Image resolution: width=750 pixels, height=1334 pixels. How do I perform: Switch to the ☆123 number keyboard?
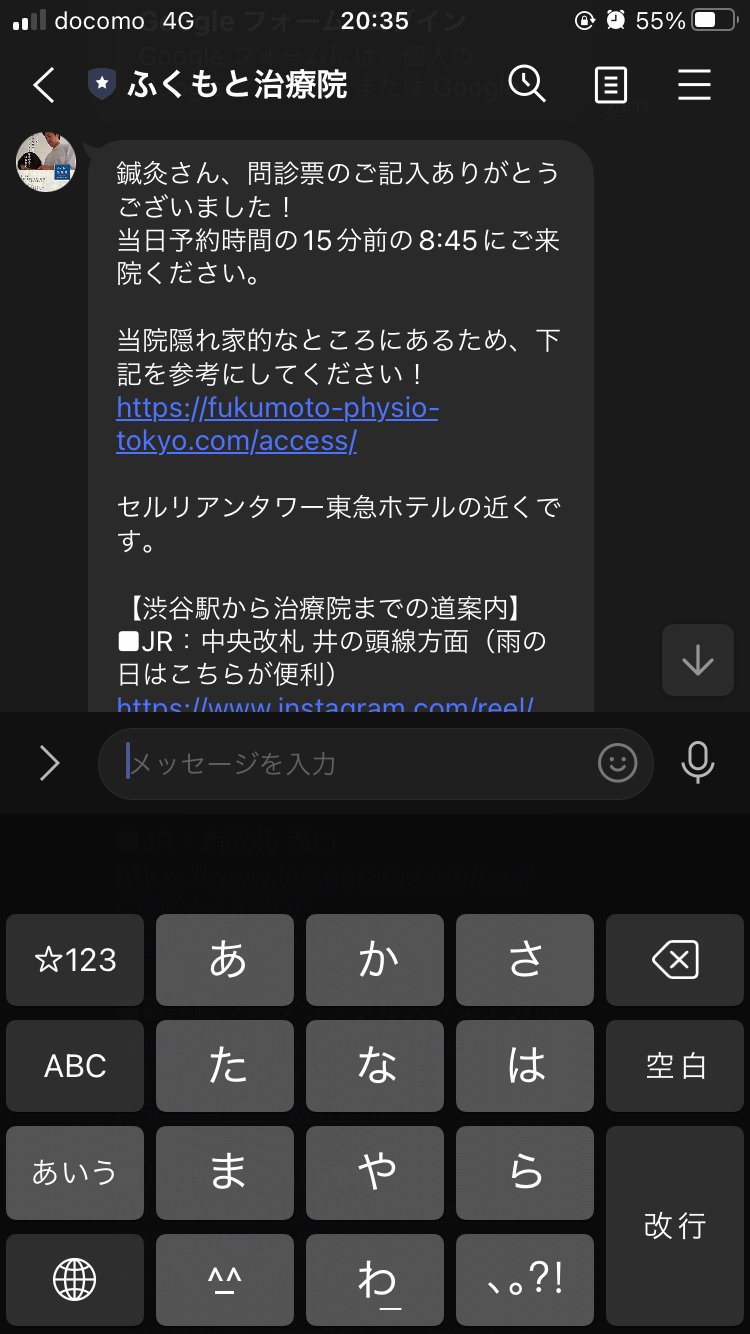point(75,960)
